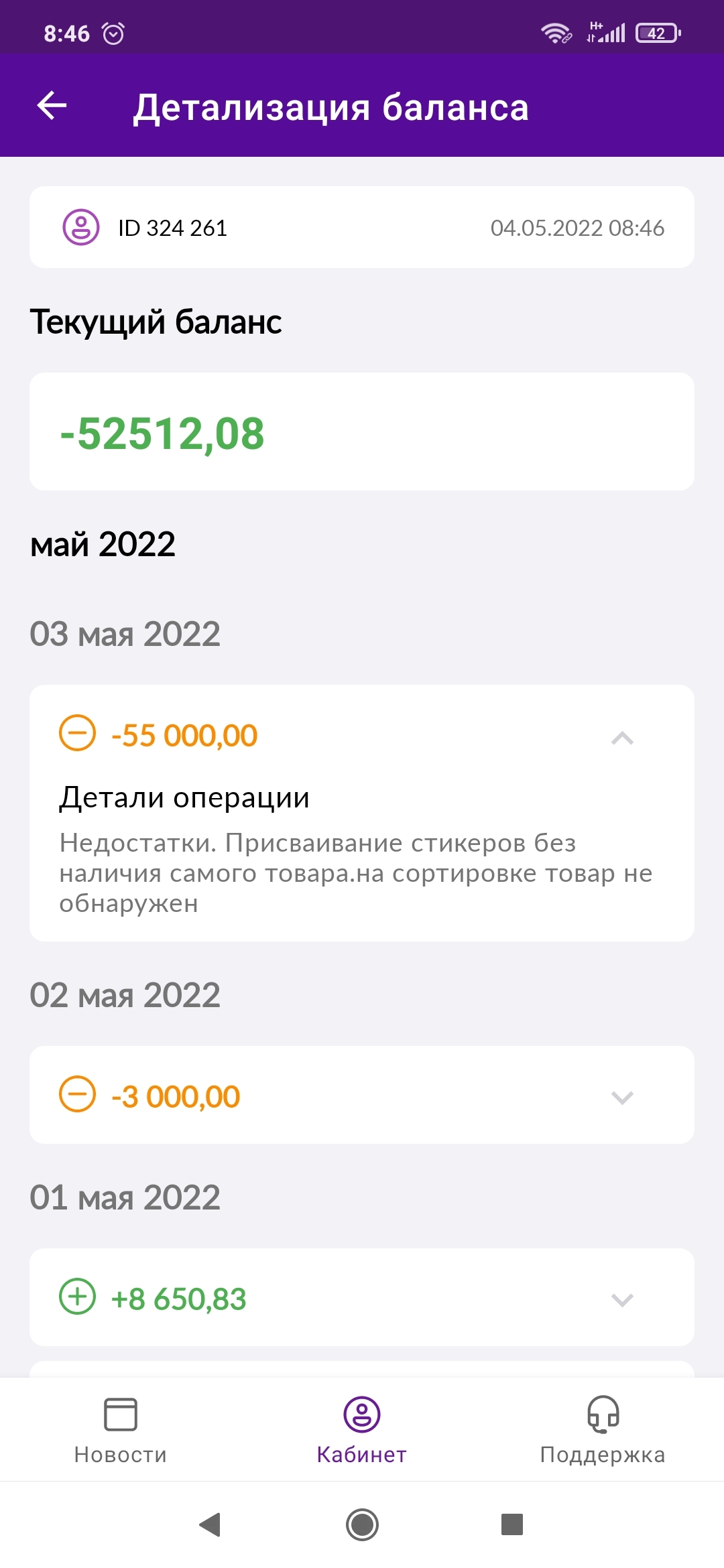Open recent apps from the navigation bar
This screenshot has width=724, height=1568.
[x=512, y=1524]
